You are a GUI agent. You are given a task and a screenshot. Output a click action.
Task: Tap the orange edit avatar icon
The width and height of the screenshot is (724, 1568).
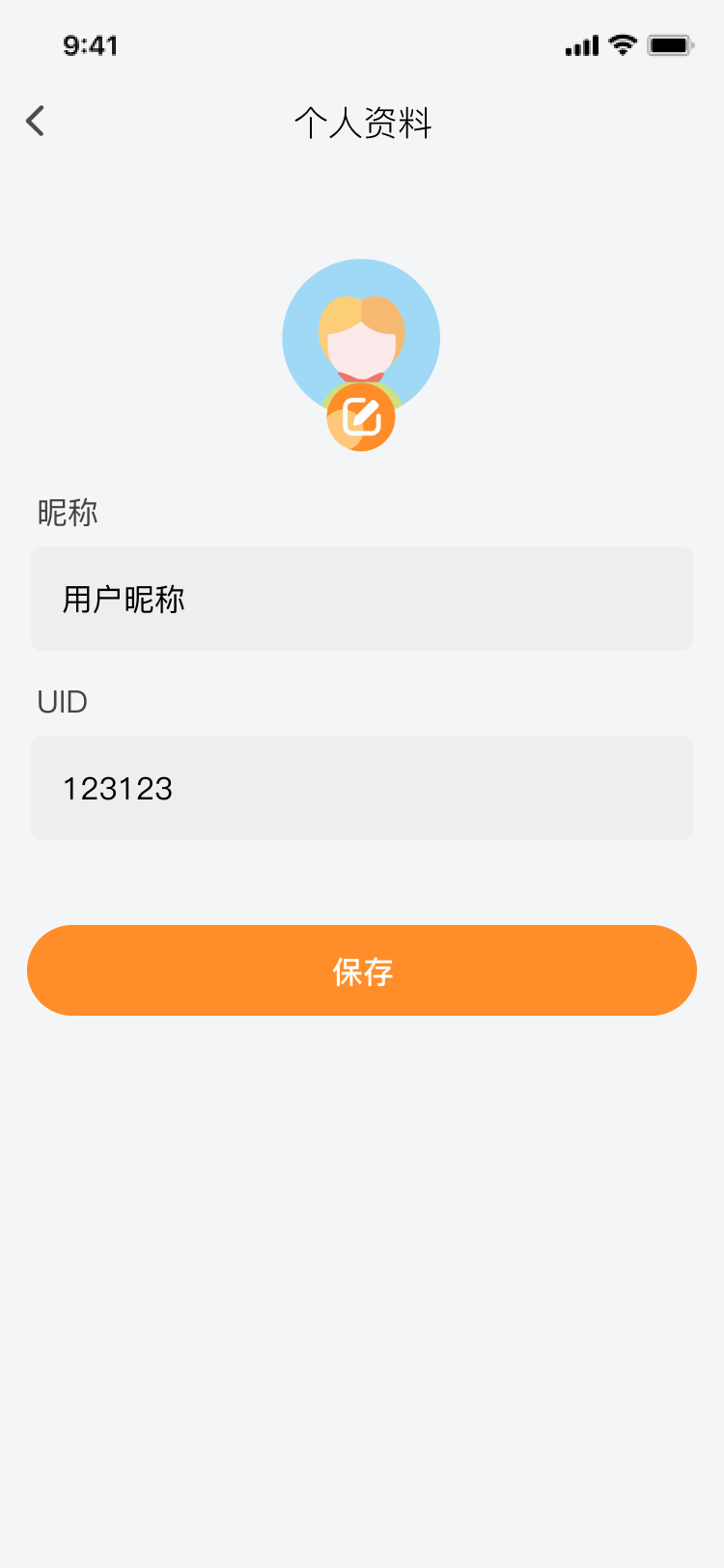(x=361, y=417)
